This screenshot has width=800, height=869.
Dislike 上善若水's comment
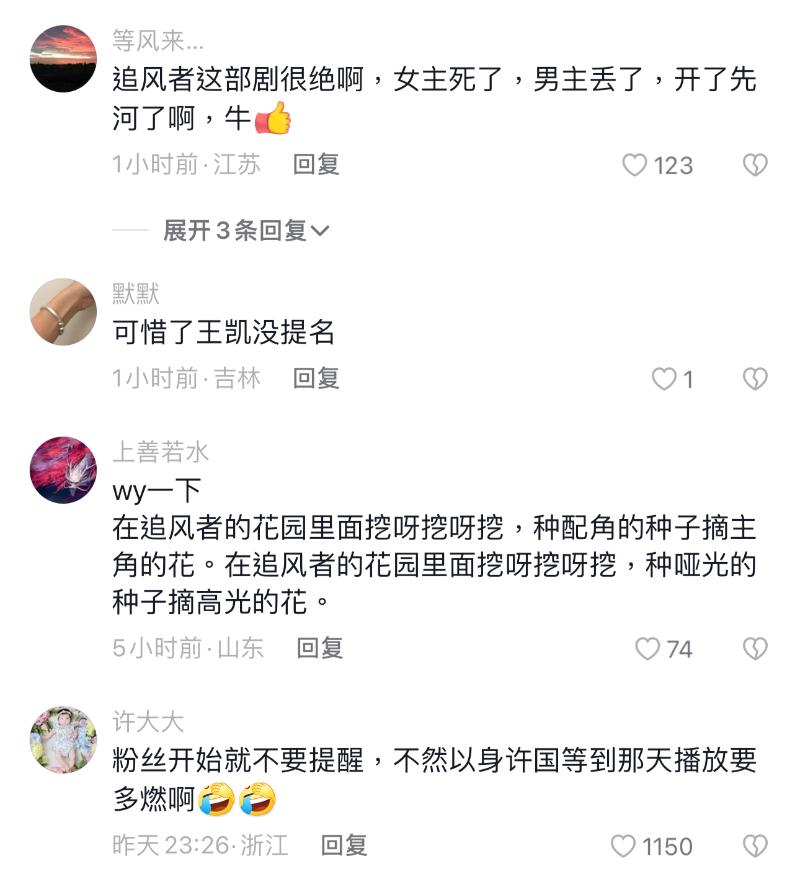(x=755, y=649)
